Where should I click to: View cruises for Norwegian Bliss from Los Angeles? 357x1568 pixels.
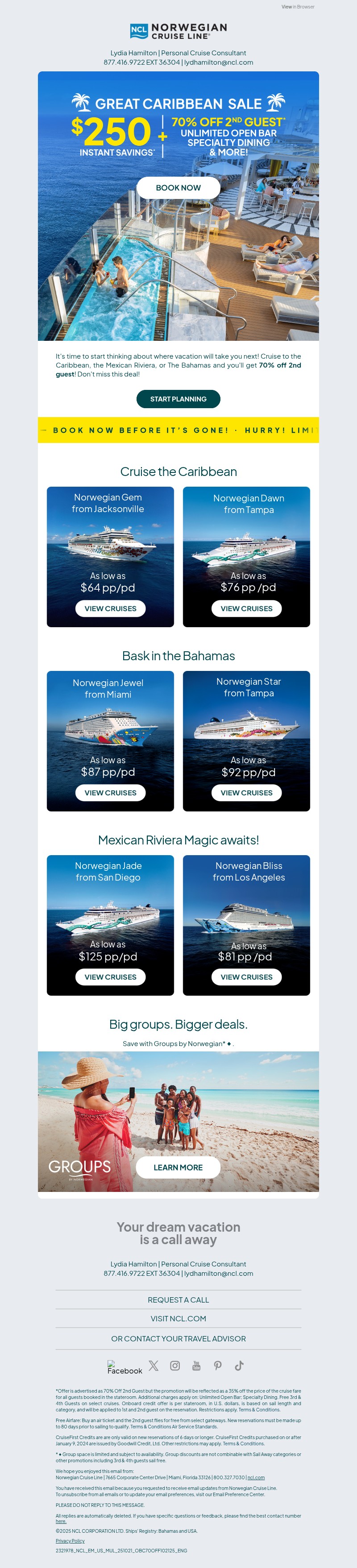click(x=246, y=977)
